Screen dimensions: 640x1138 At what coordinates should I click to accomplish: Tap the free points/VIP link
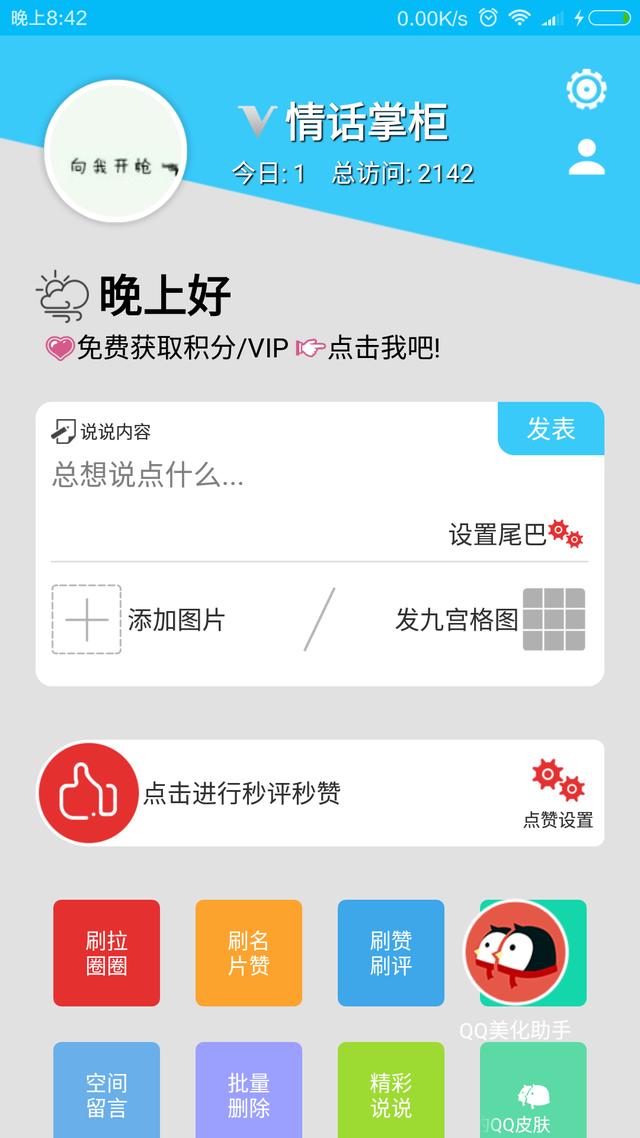pyautogui.click(x=242, y=348)
